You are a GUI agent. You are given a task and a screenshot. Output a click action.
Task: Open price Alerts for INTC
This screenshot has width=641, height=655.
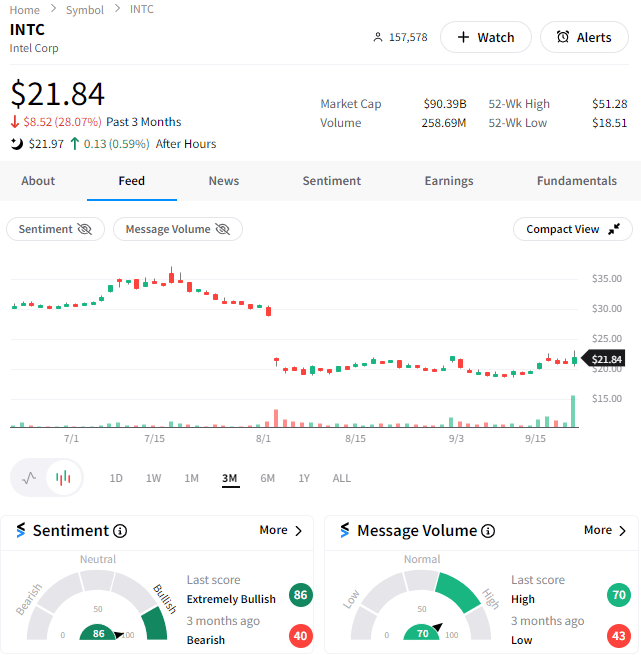click(x=584, y=37)
